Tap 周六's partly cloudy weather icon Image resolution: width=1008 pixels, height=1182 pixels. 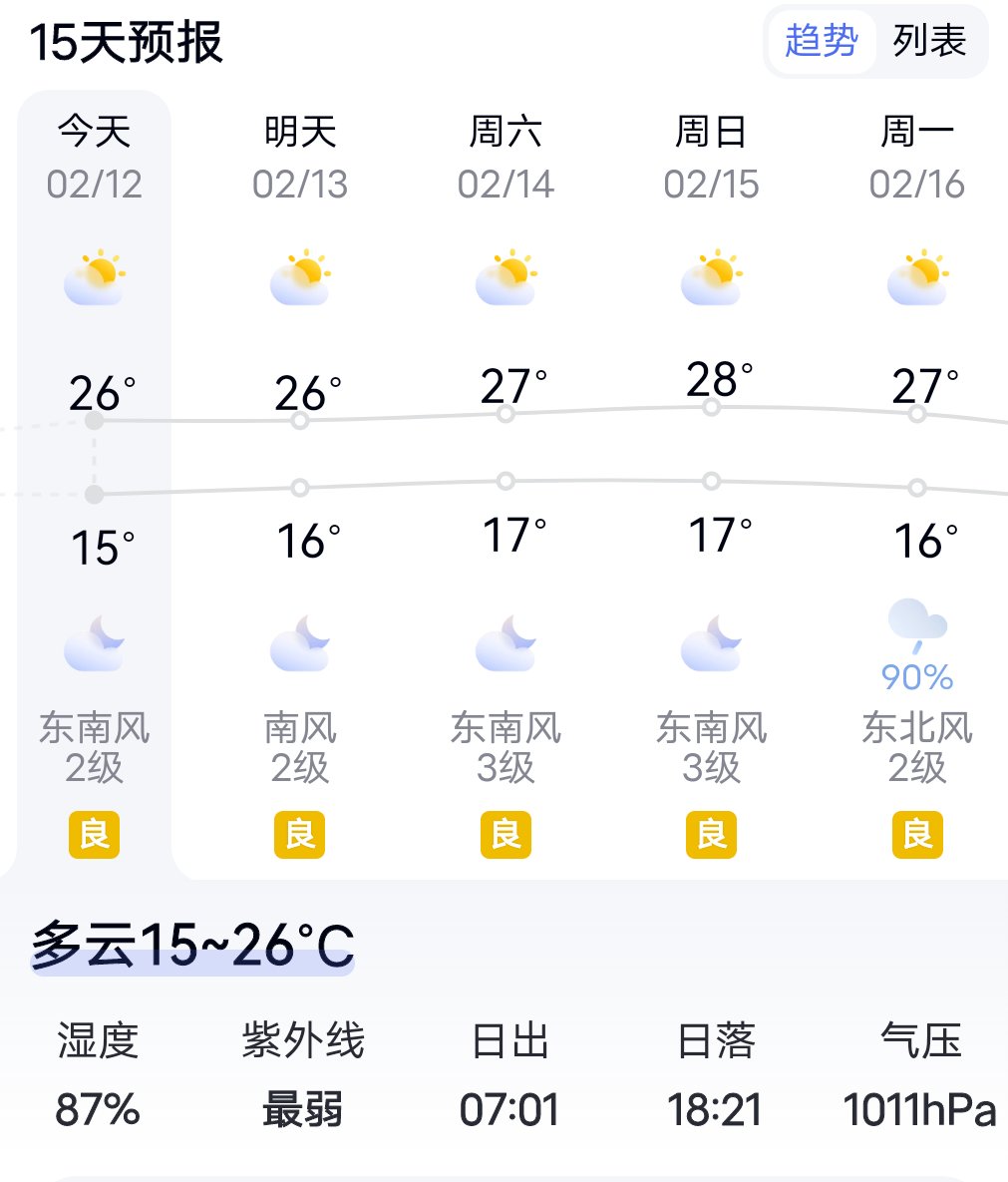505,274
